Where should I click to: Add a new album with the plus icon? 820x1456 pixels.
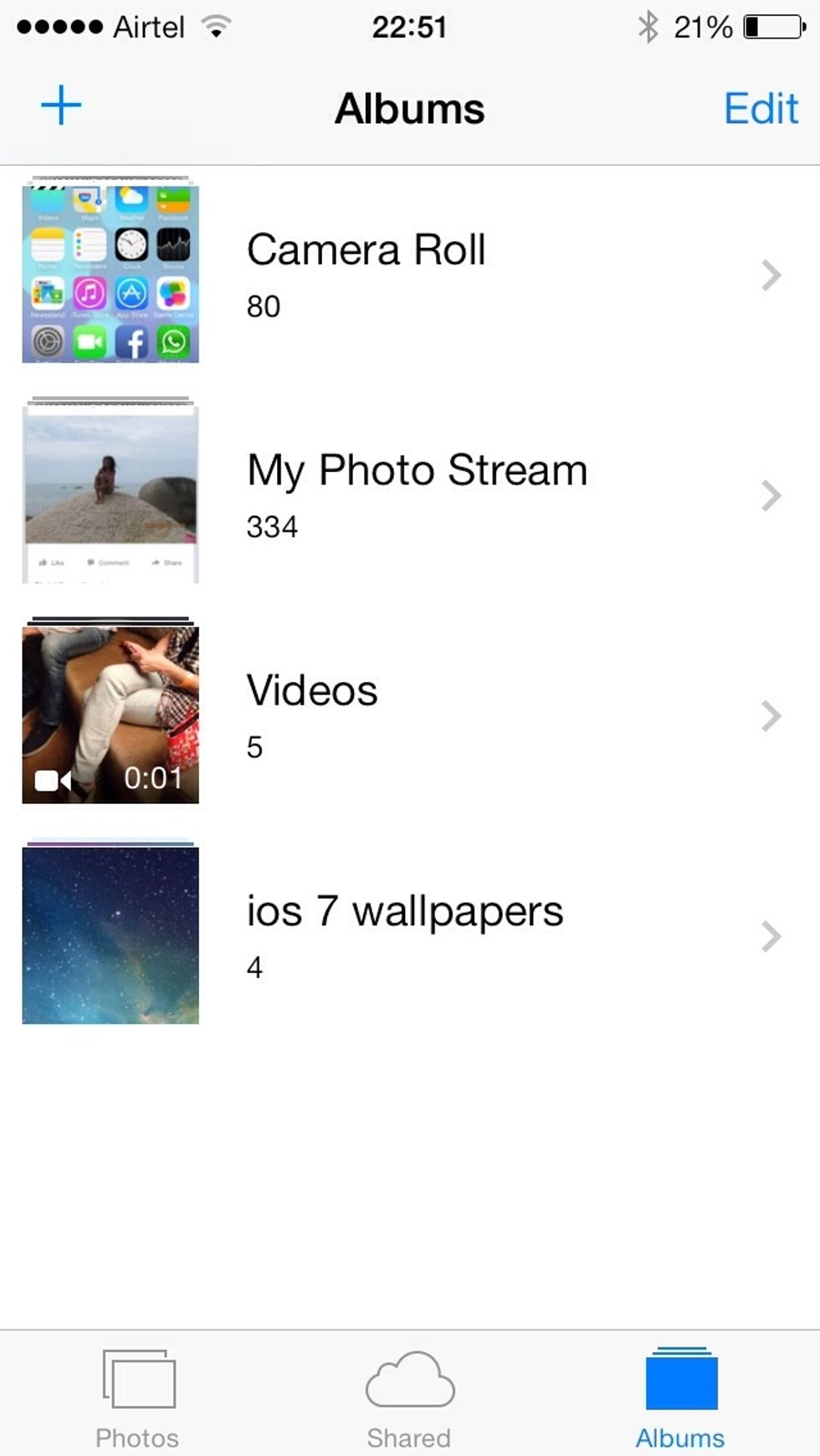tap(61, 105)
